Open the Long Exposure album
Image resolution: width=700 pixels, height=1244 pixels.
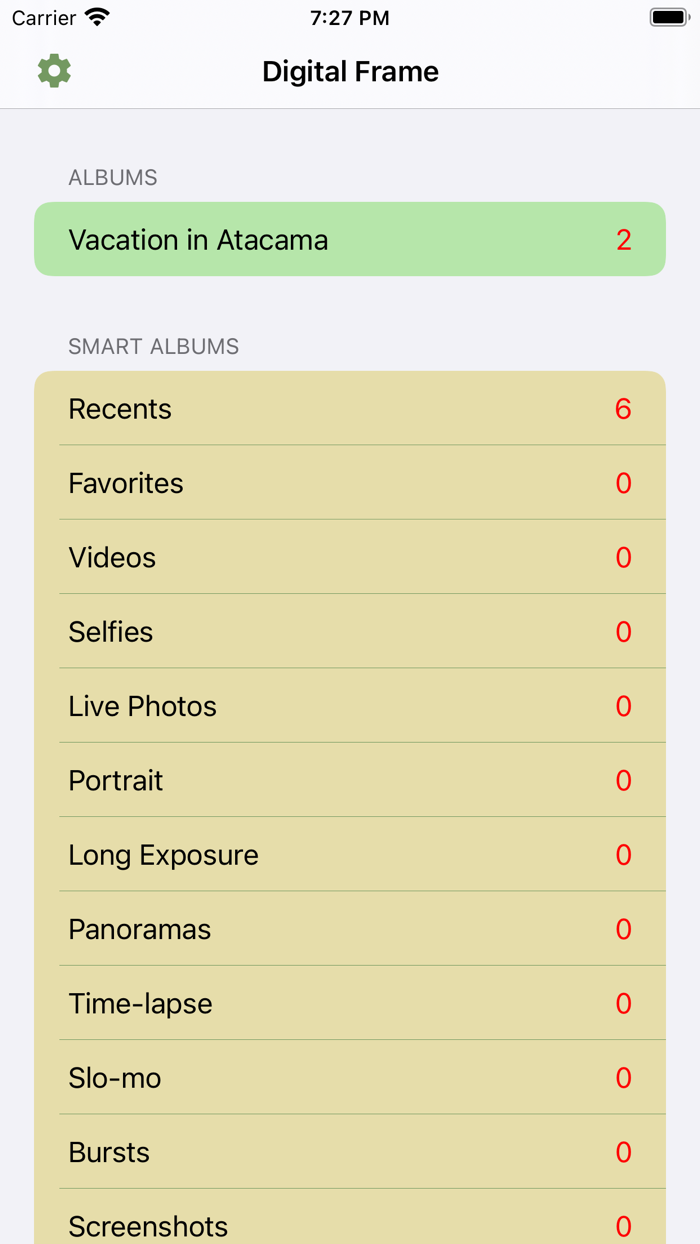point(349,855)
